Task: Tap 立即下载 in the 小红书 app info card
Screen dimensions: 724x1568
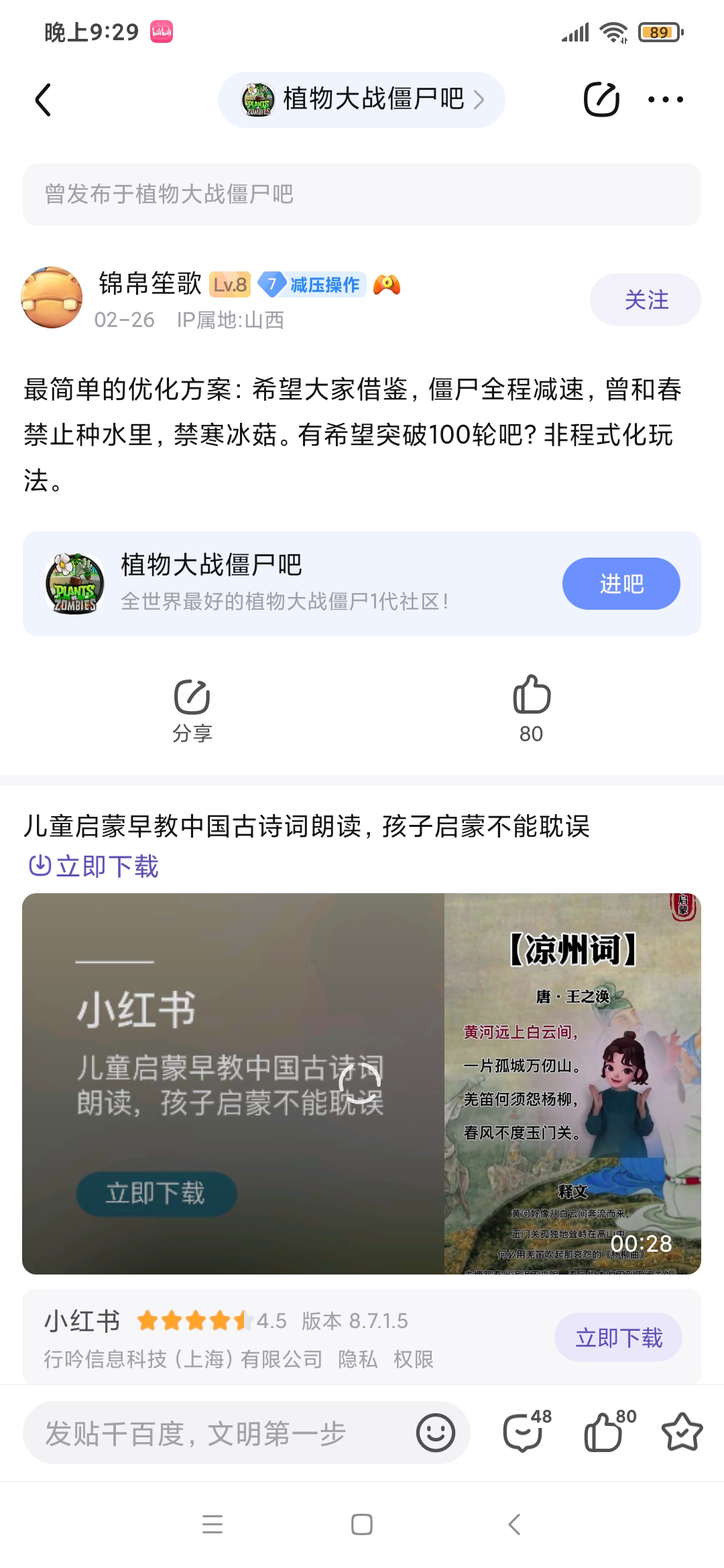Action: tap(618, 1337)
